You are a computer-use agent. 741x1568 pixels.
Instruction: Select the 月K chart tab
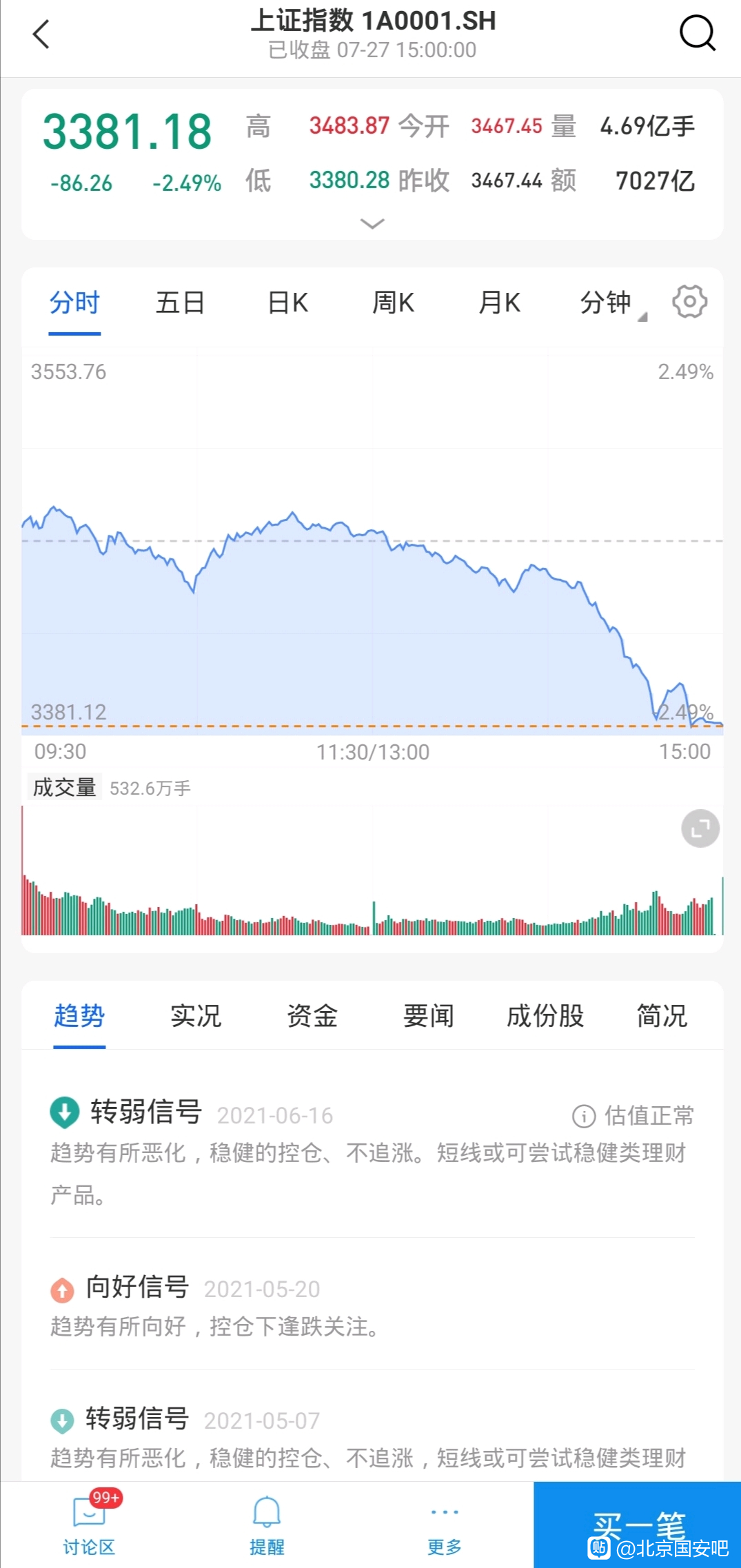click(x=499, y=303)
